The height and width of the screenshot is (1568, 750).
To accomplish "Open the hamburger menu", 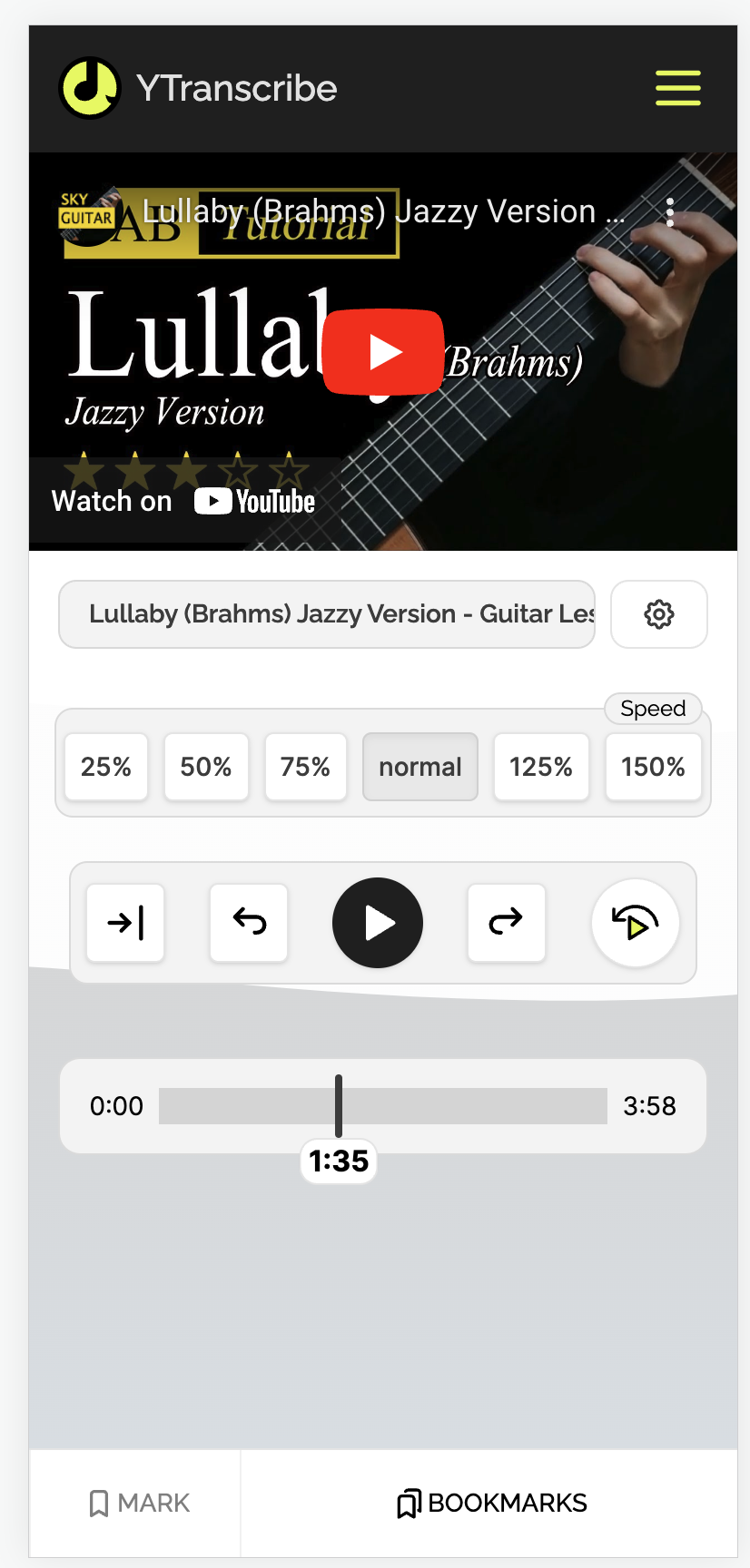I will (x=677, y=88).
